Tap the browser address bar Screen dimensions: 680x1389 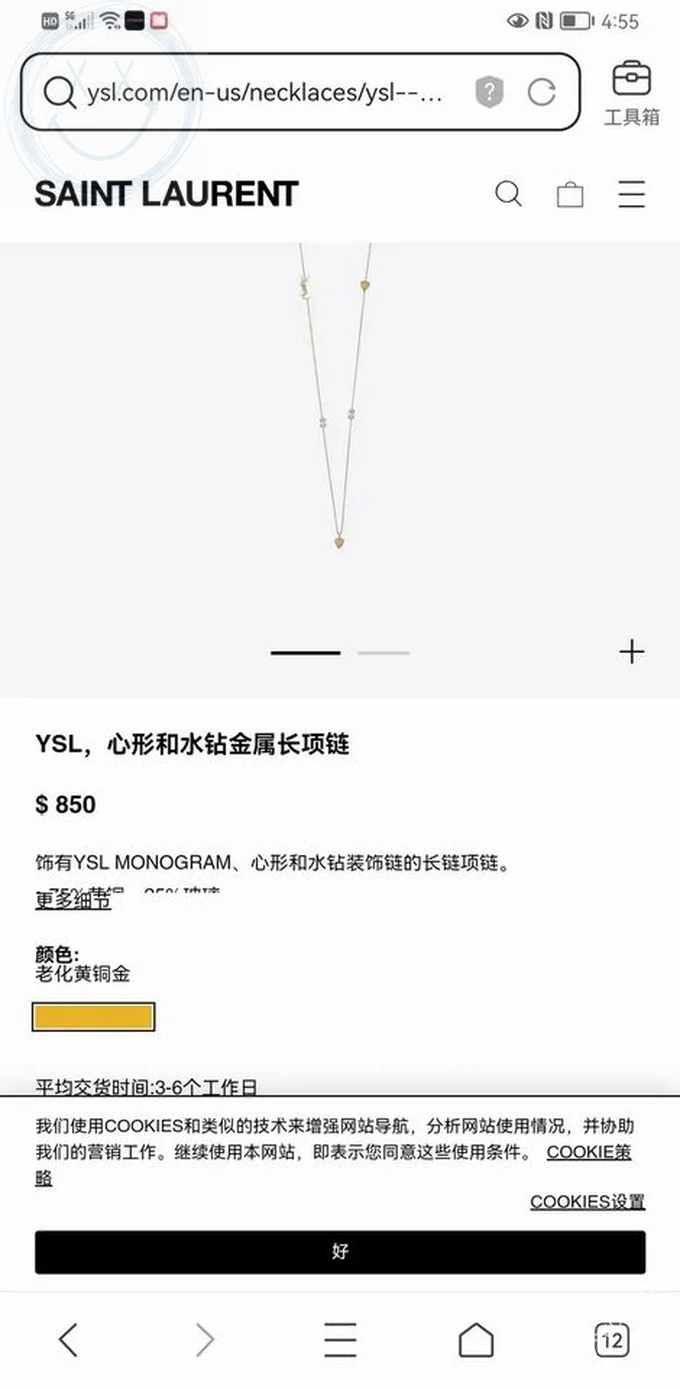[265, 93]
